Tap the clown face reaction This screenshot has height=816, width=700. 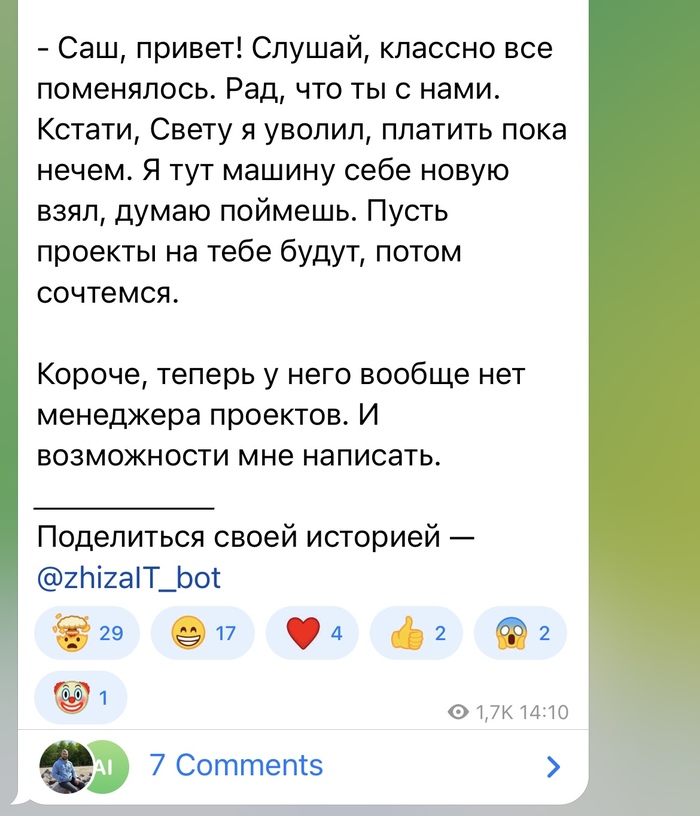click(x=81, y=697)
